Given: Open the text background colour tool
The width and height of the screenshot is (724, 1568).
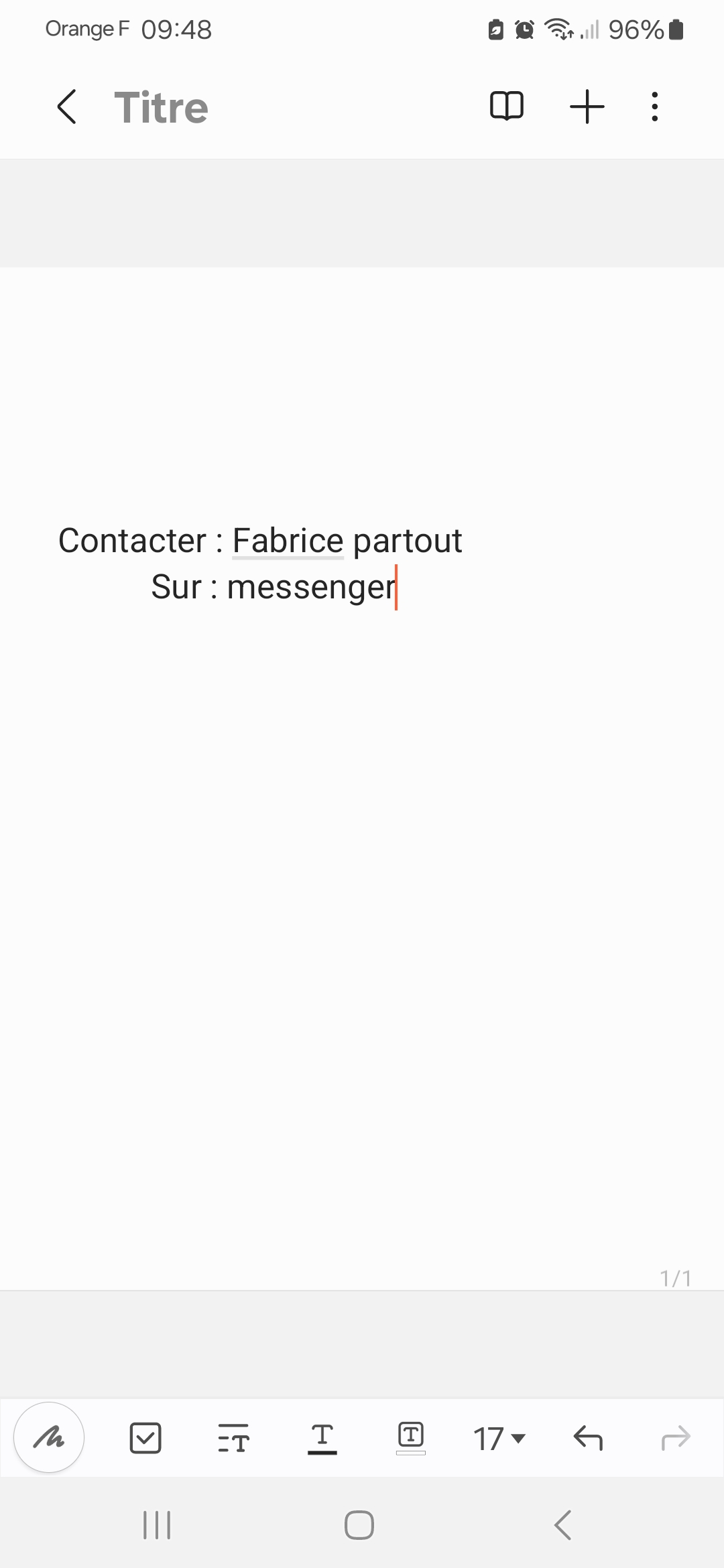Looking at the screenshot, I should [x=410, y=1438].
